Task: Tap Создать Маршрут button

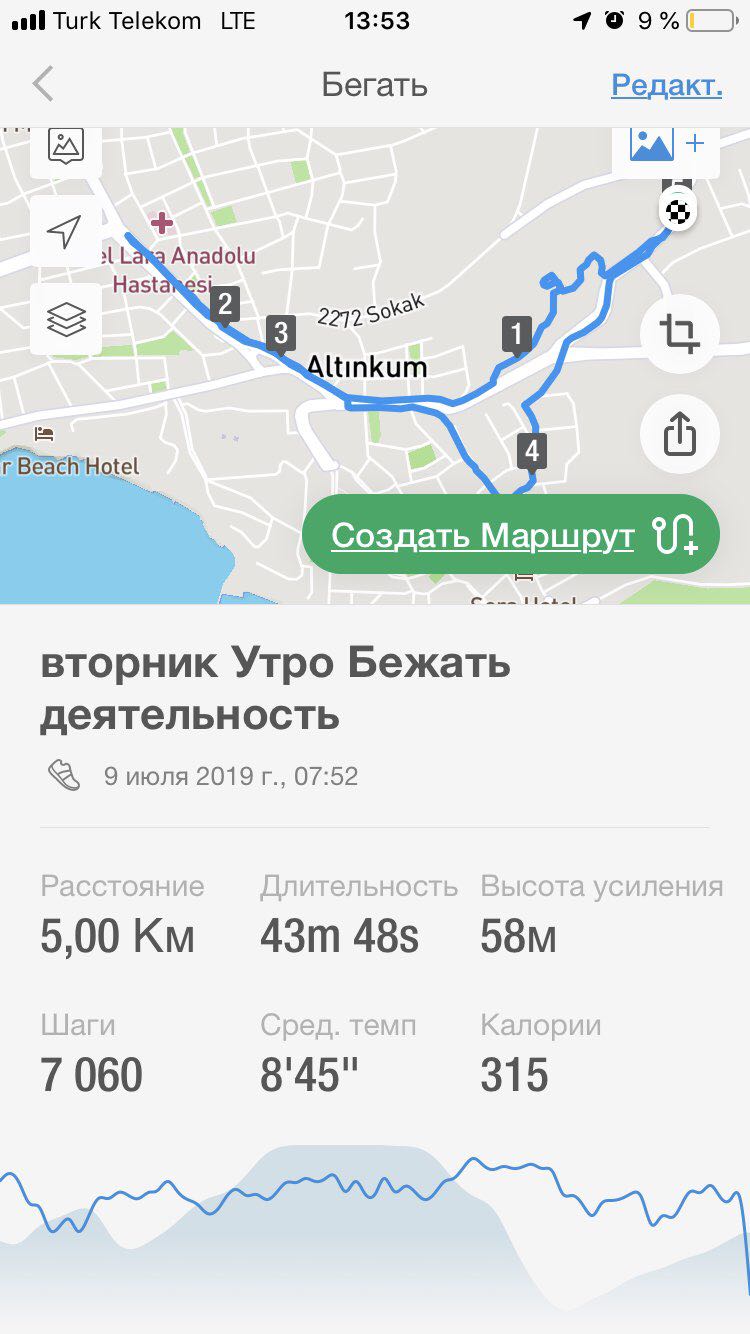Action: [511, 536]
